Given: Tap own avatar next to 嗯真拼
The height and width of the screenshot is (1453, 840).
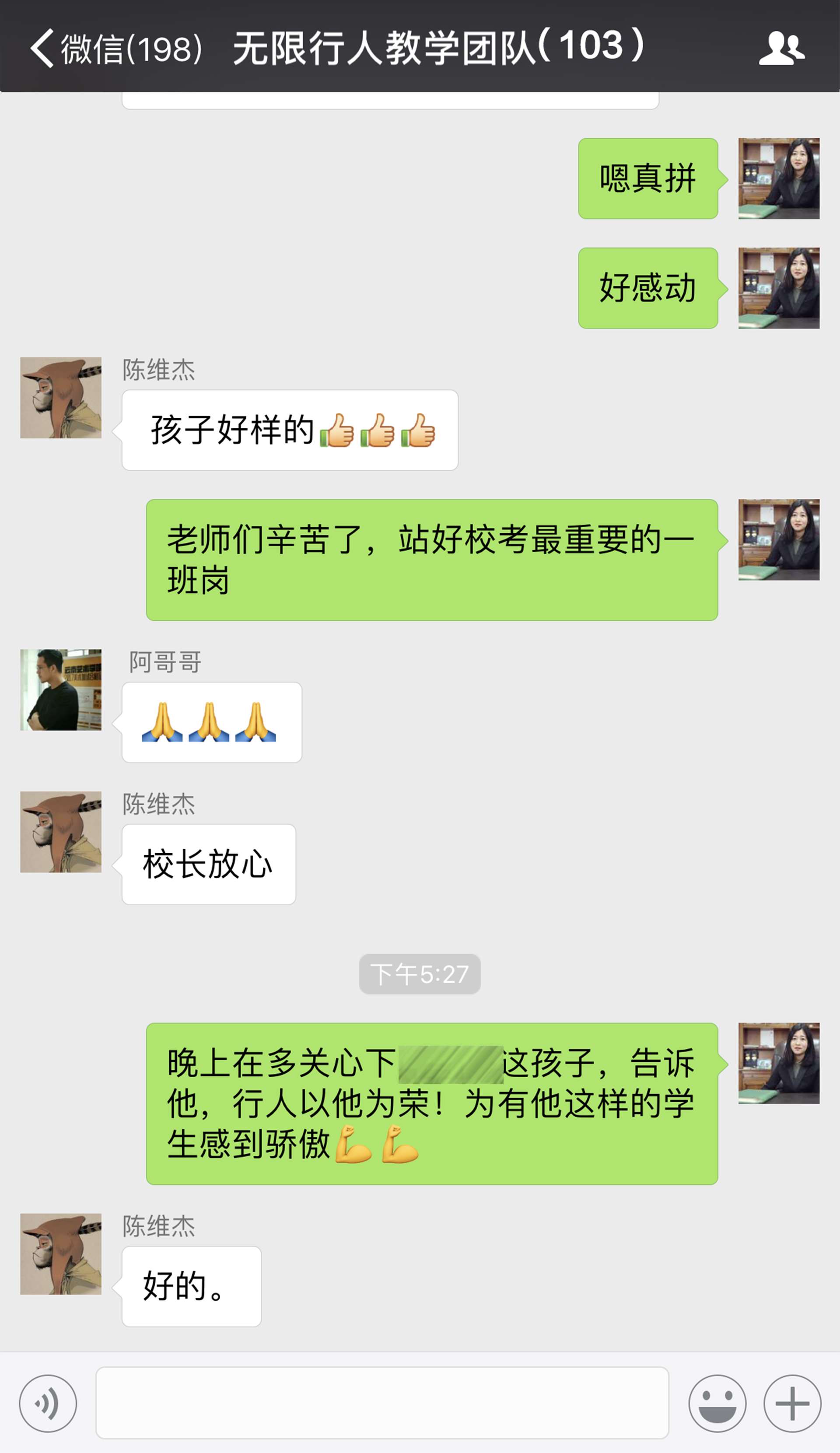Looking at the screenshot, I should pyautogui.click(x=778, y=178).
